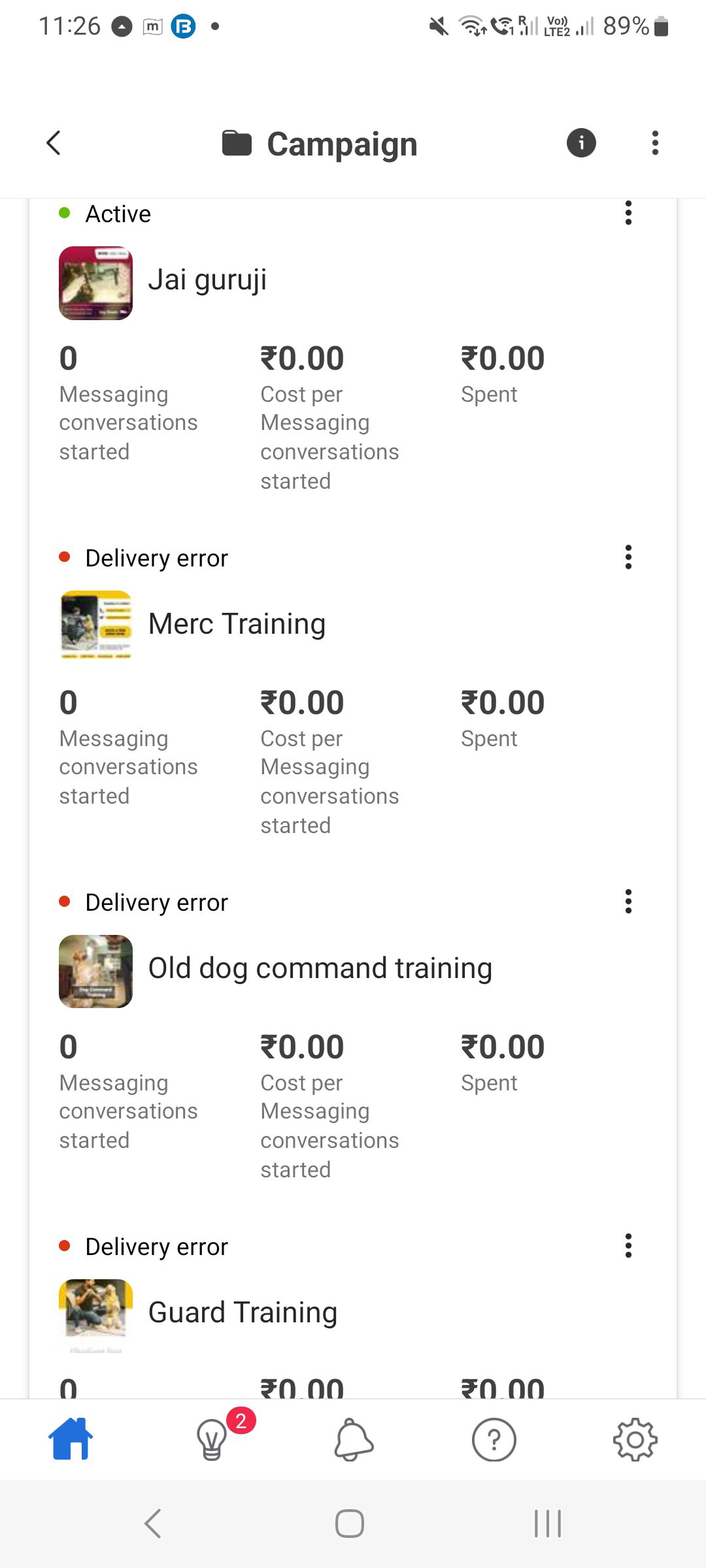Open the notifications bell icon
706x1568 pixels.
coord(352,1441)
